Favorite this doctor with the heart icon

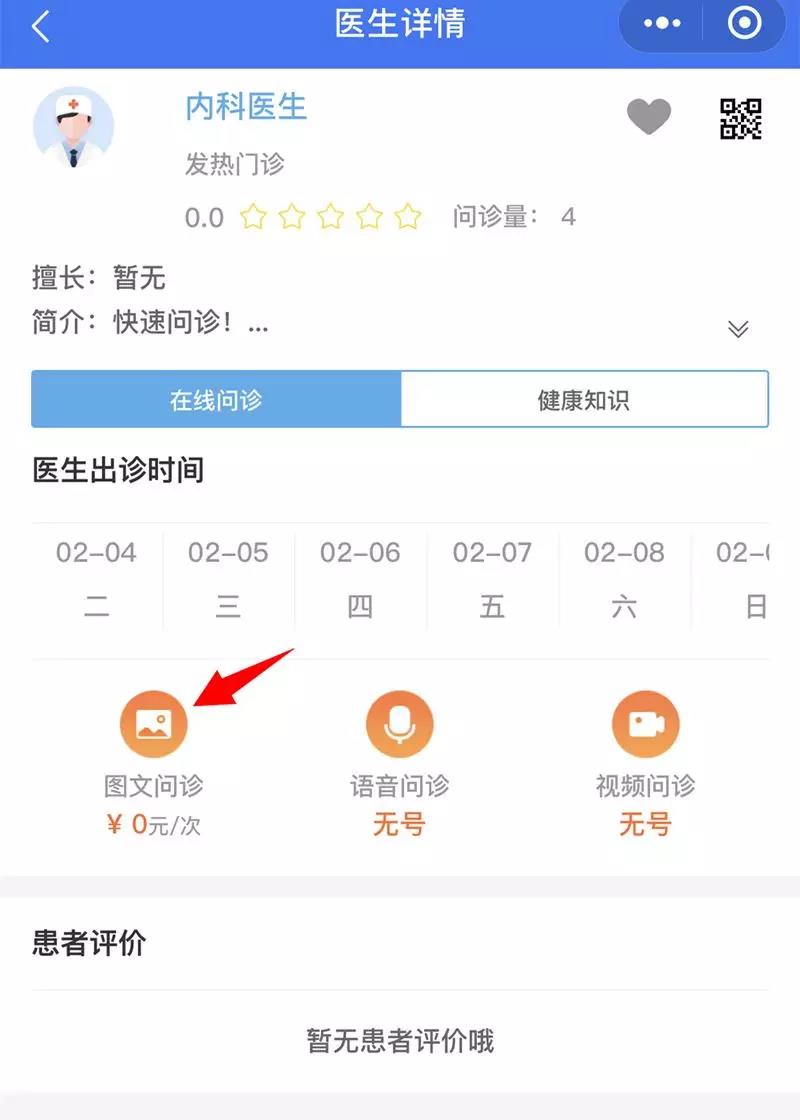click(x=648, y=117)
